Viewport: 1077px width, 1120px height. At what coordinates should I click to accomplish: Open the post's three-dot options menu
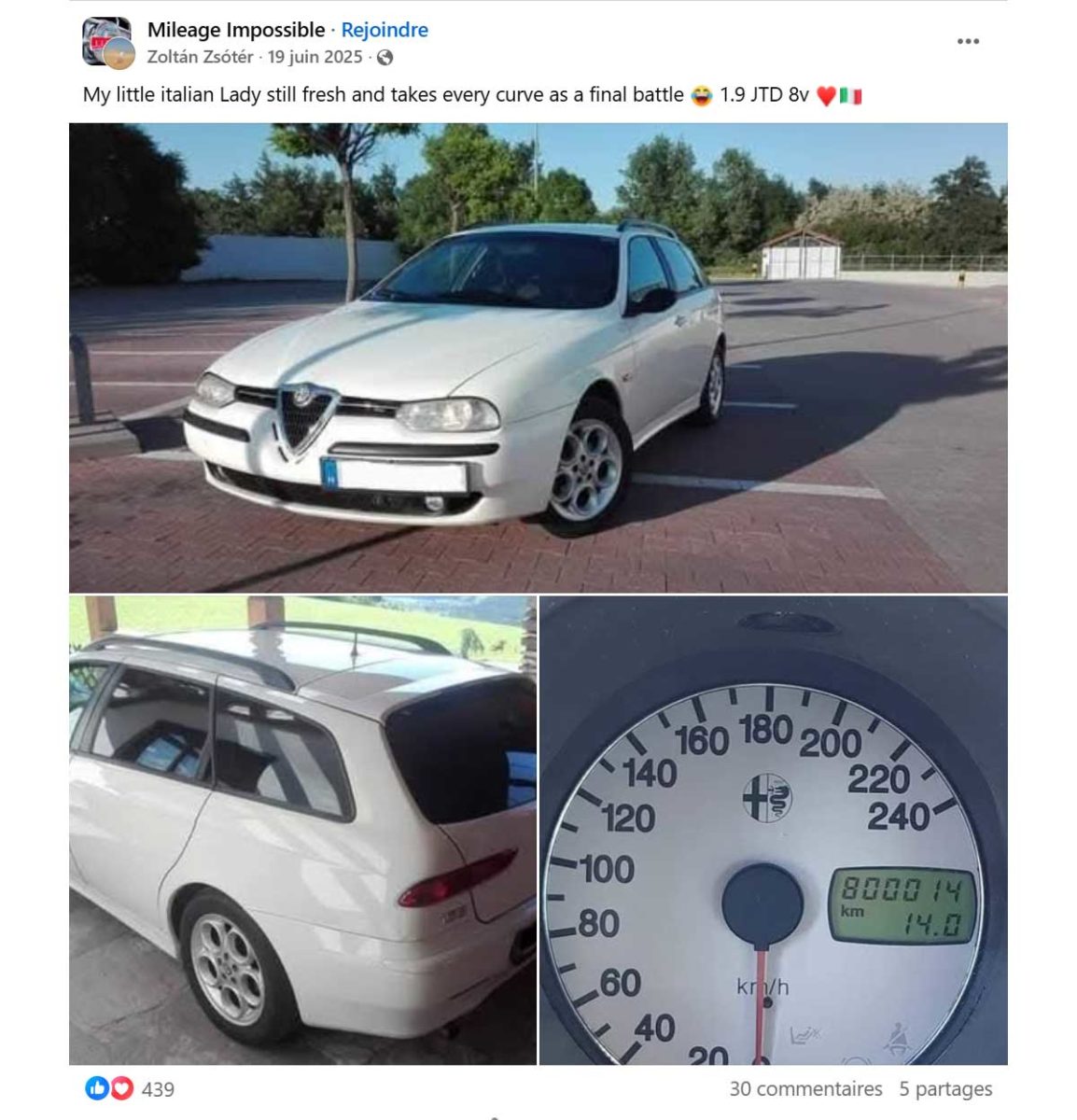click(968, 41)
